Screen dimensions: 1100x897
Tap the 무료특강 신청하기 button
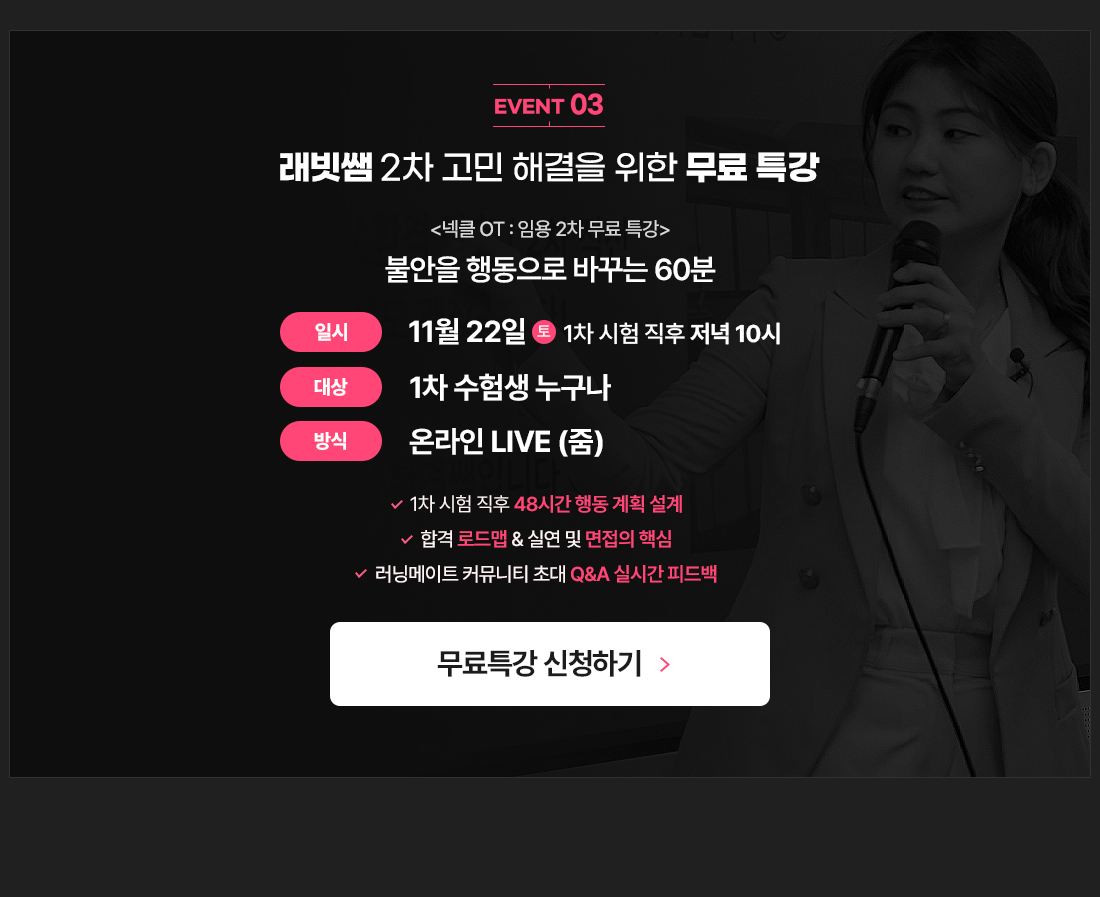tap(549, 664)
